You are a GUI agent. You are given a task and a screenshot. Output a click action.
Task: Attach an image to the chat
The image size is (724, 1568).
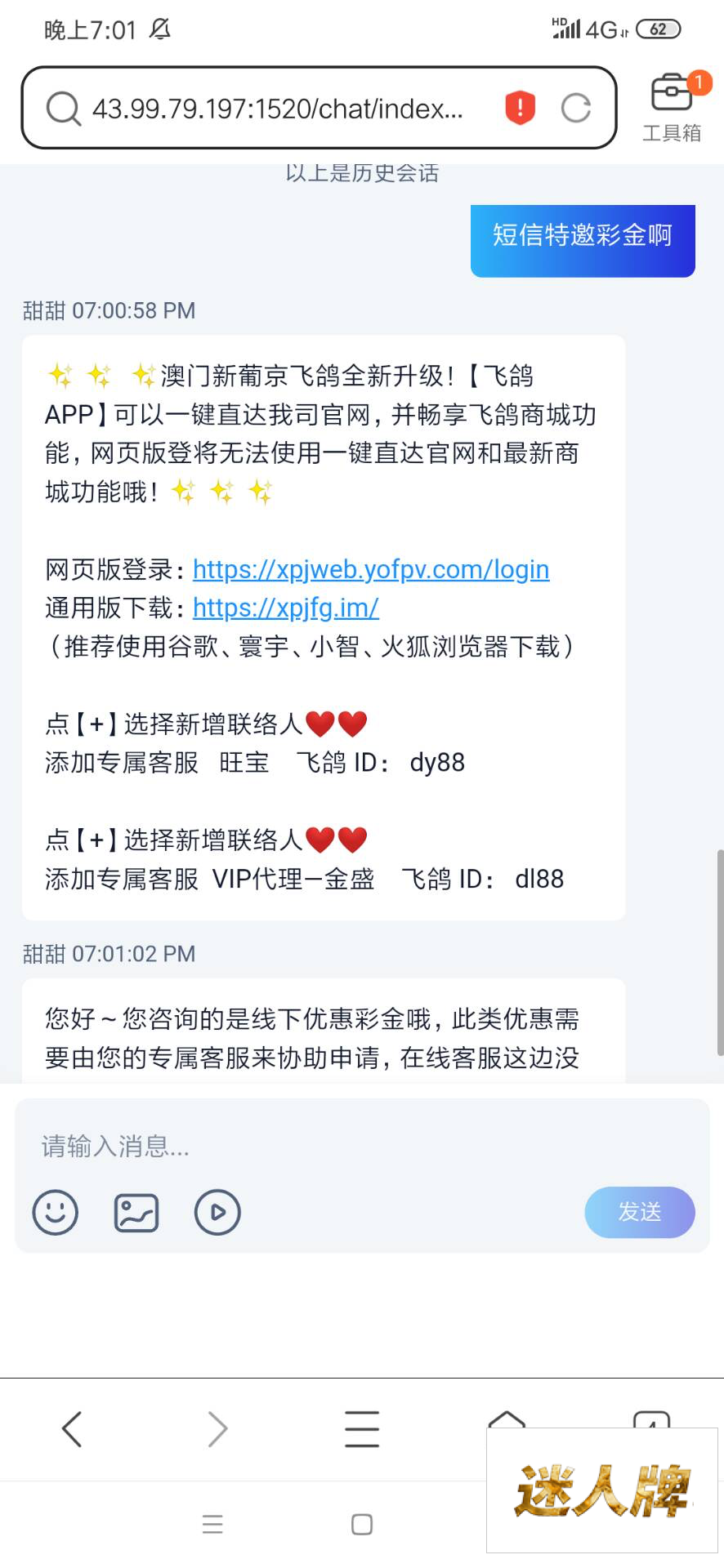136,1212
